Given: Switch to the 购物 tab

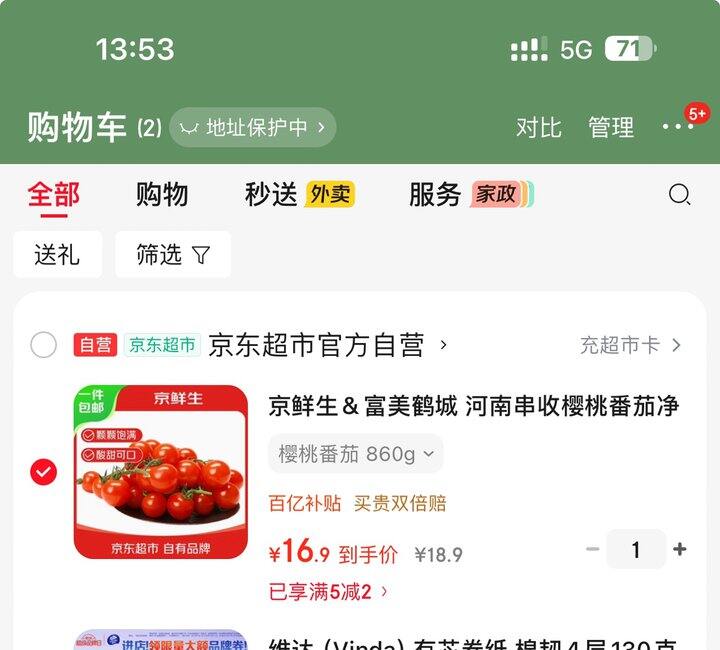Looking at the screenshot, I should [x=161, y=194].
